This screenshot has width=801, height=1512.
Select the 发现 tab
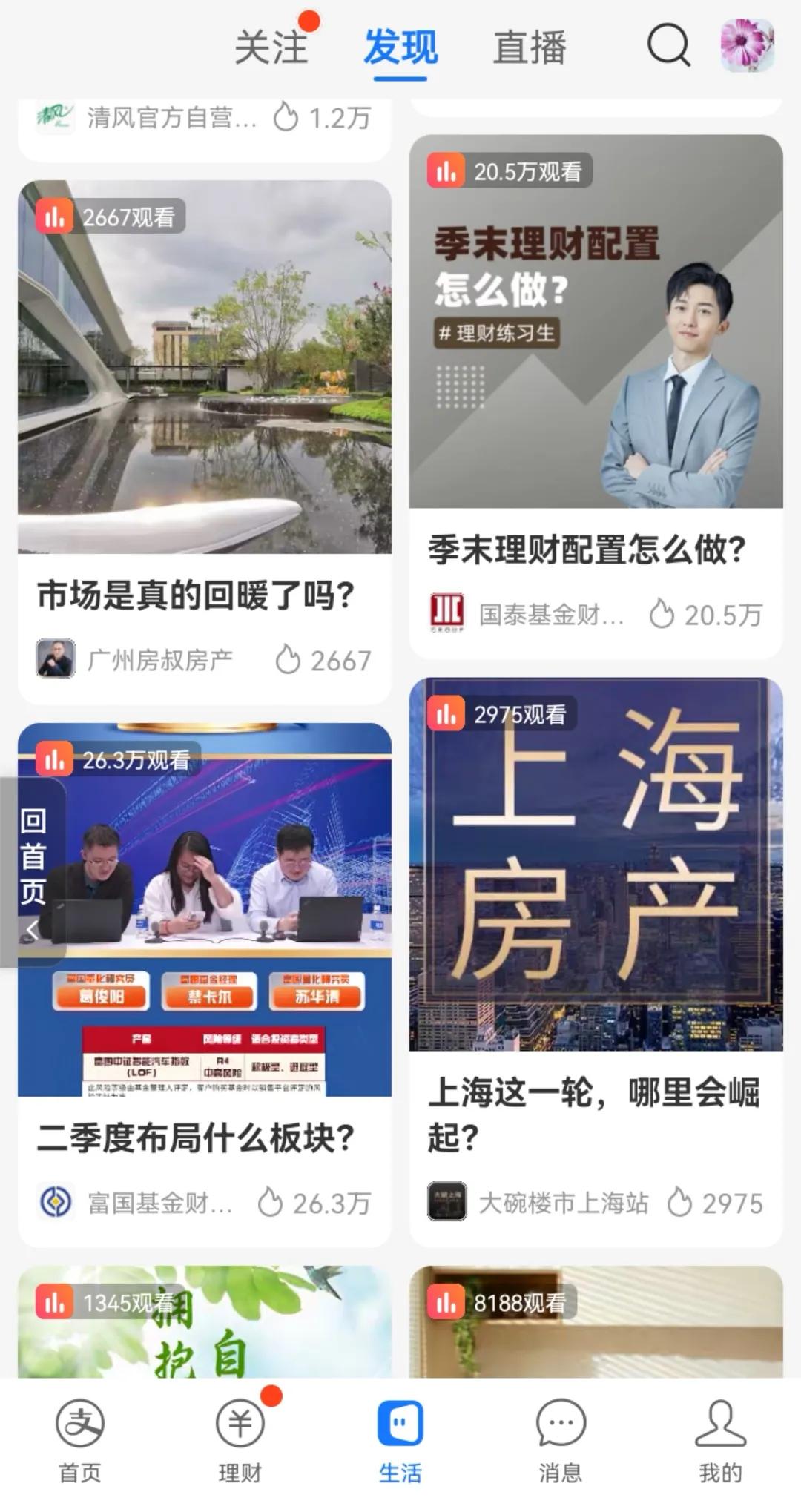coord(400,47)
